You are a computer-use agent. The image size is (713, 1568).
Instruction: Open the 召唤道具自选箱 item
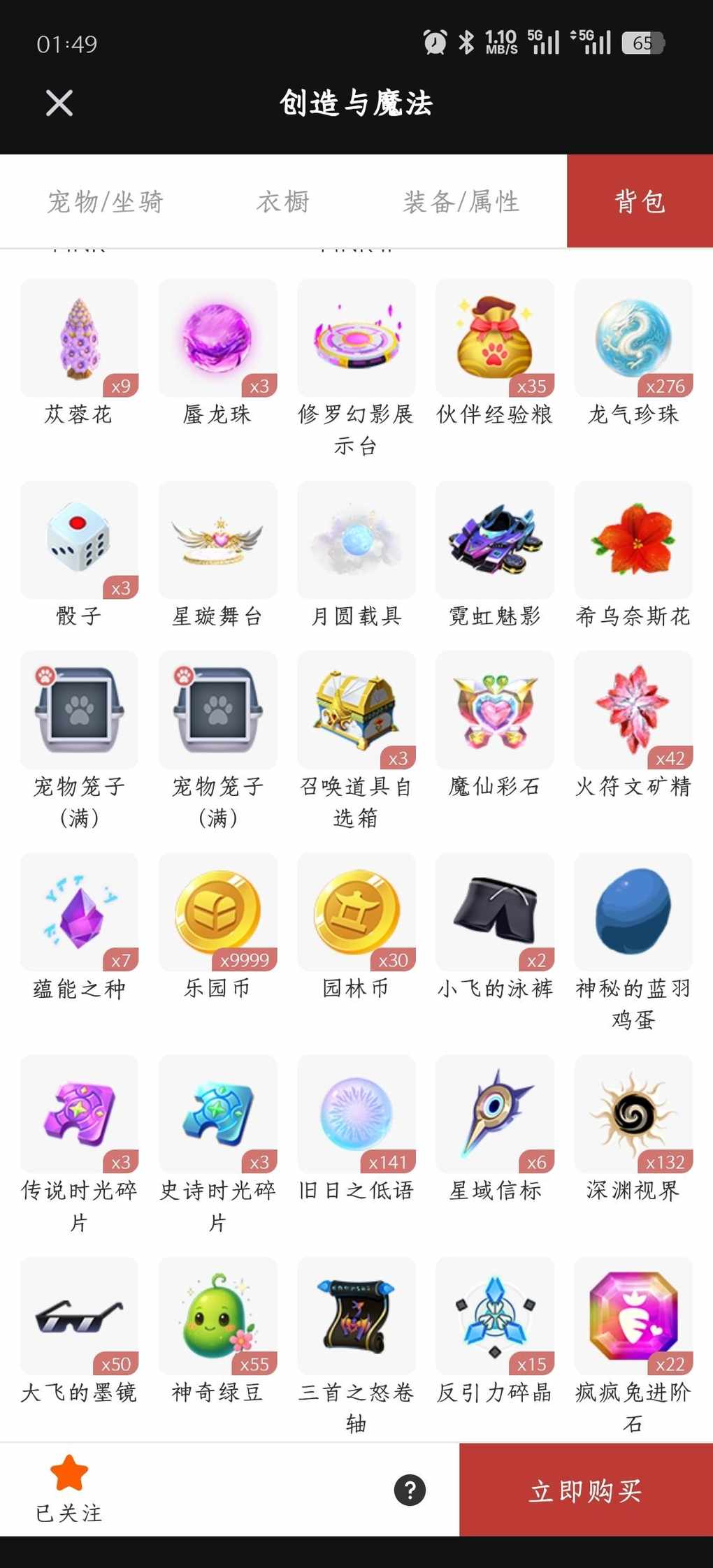click(x=356, y=710)
